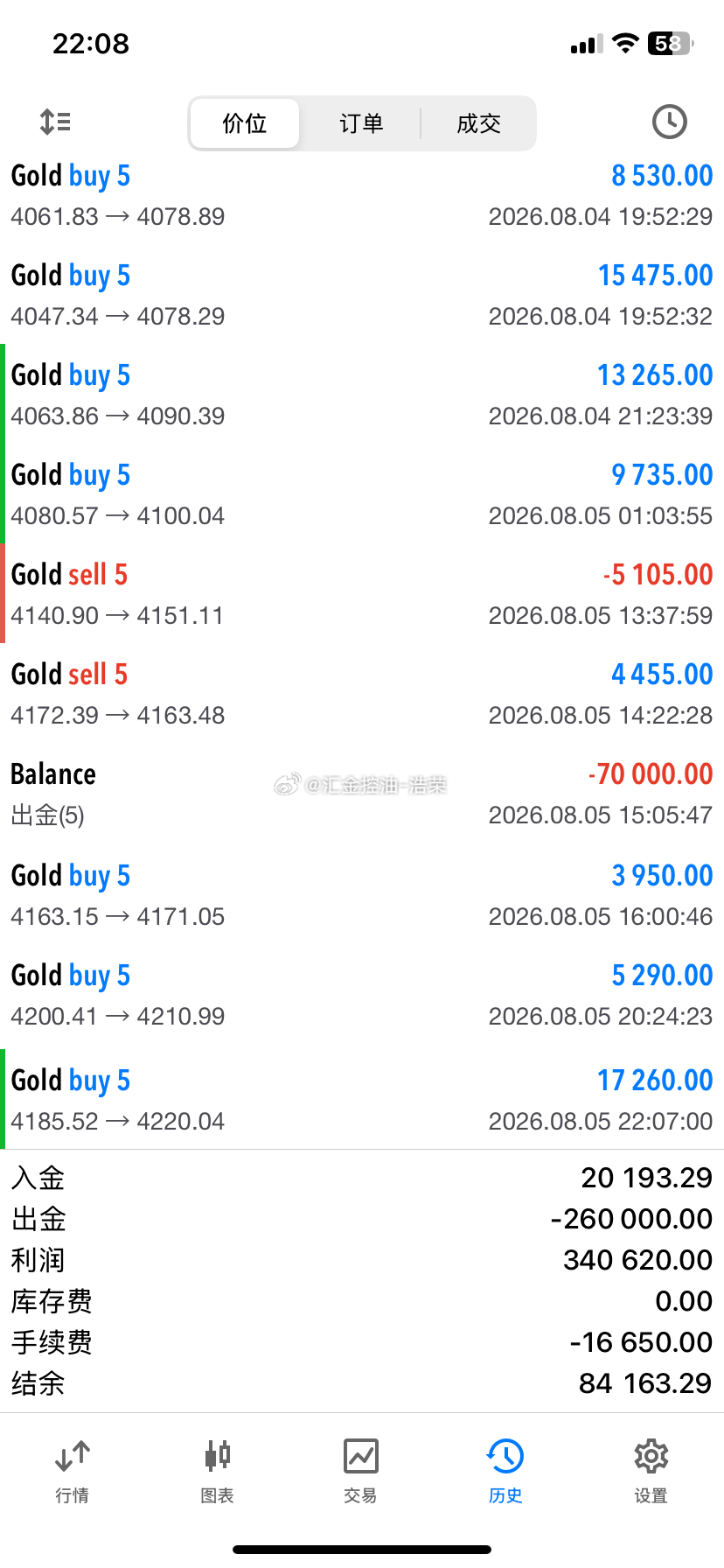
Task: Select the 历史 history tab
Action: pos(505,1471)
